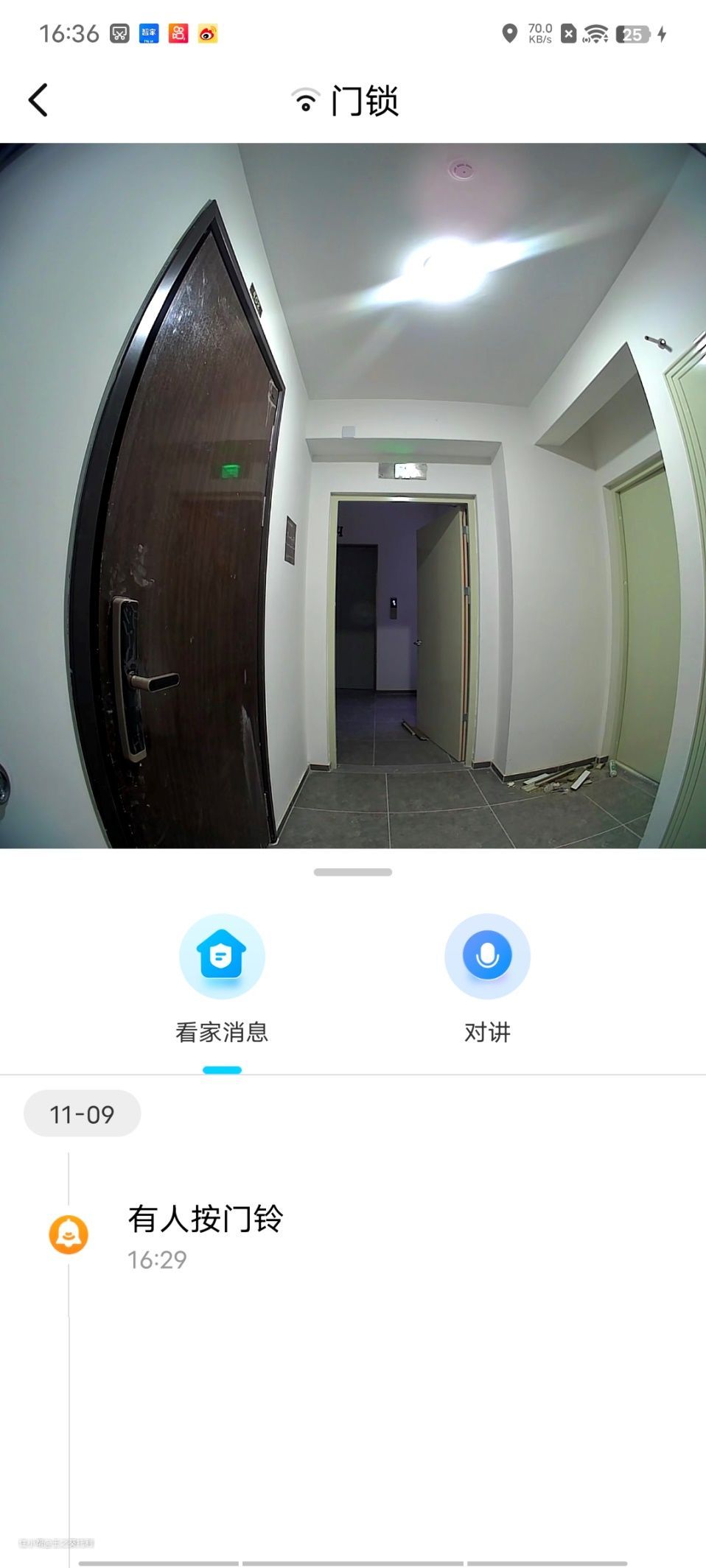Switch to the 看家消息 tab
706x1568 pixels.
pyautogui.click(x=222, y=980)
